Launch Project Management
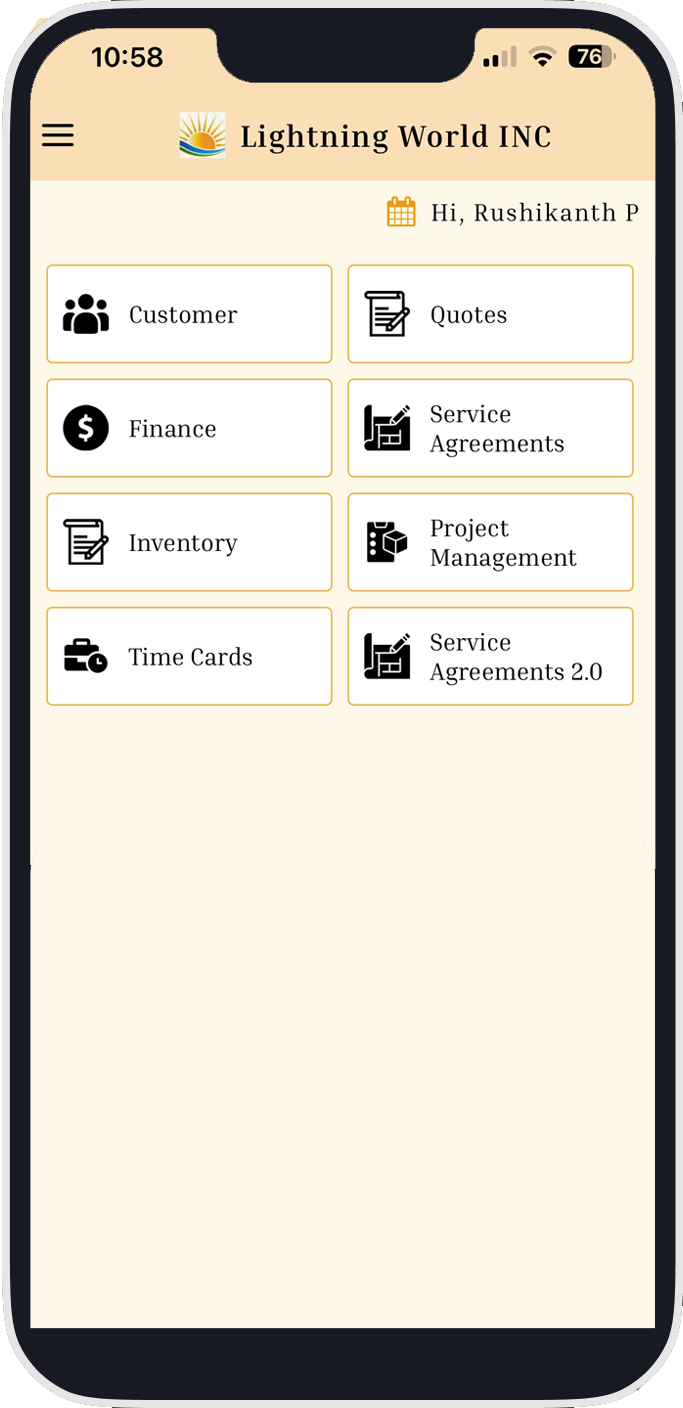The width and height of the screenshot is (683, 1408). tap(490, 542)
